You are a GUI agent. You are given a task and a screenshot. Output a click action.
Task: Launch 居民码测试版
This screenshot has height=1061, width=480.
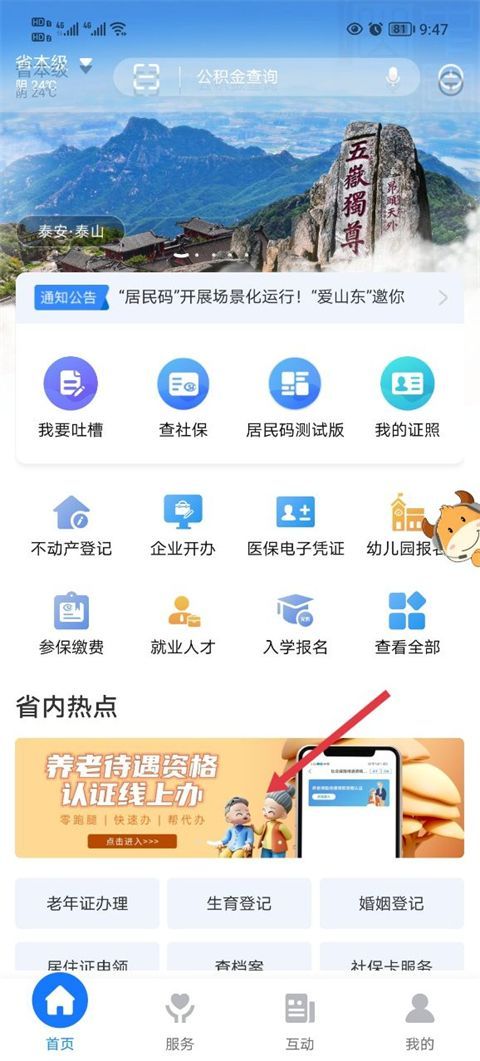(294, 398)
